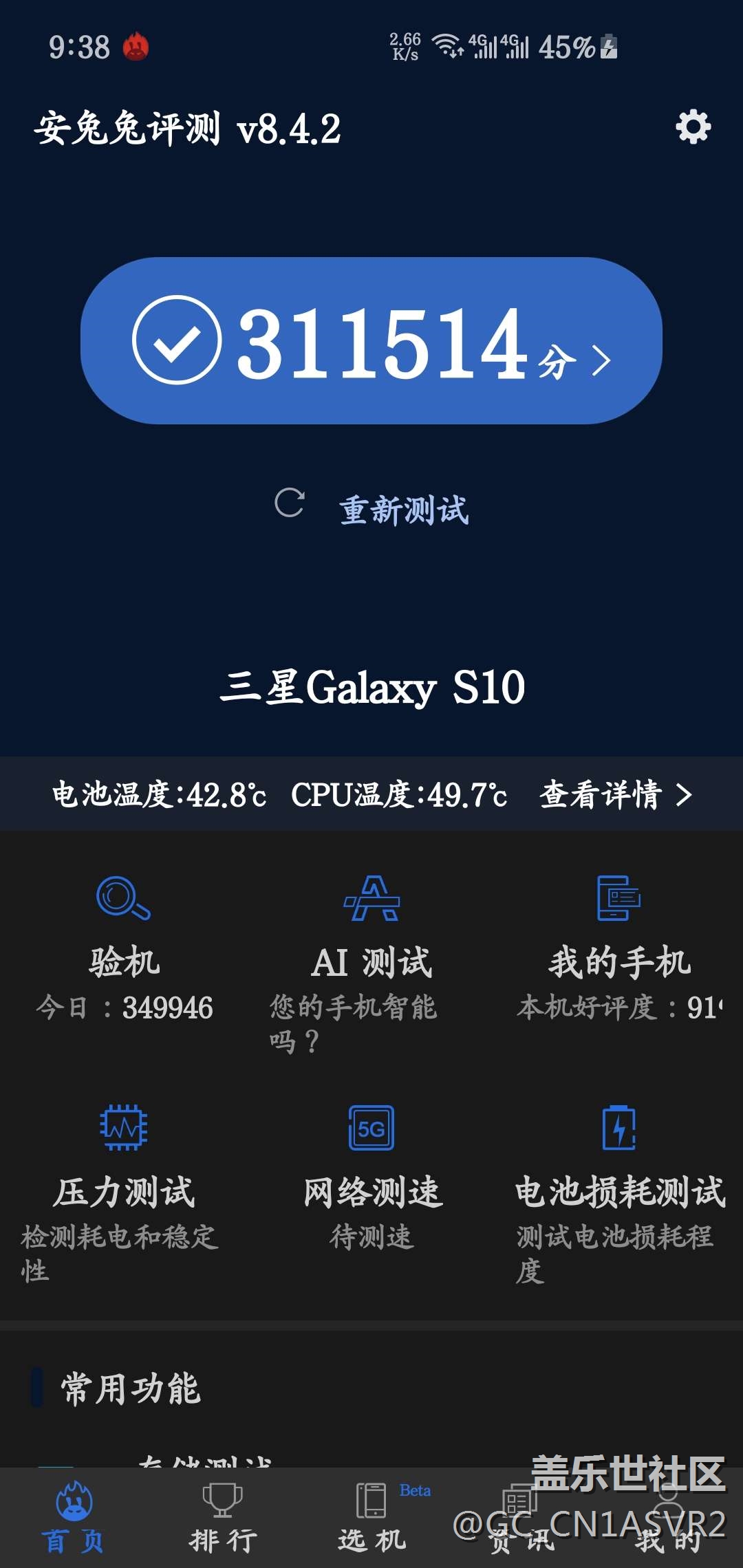Open the 验机 device verification tile
This screenshot has width=743, height=1568.
tap(124, 949)
